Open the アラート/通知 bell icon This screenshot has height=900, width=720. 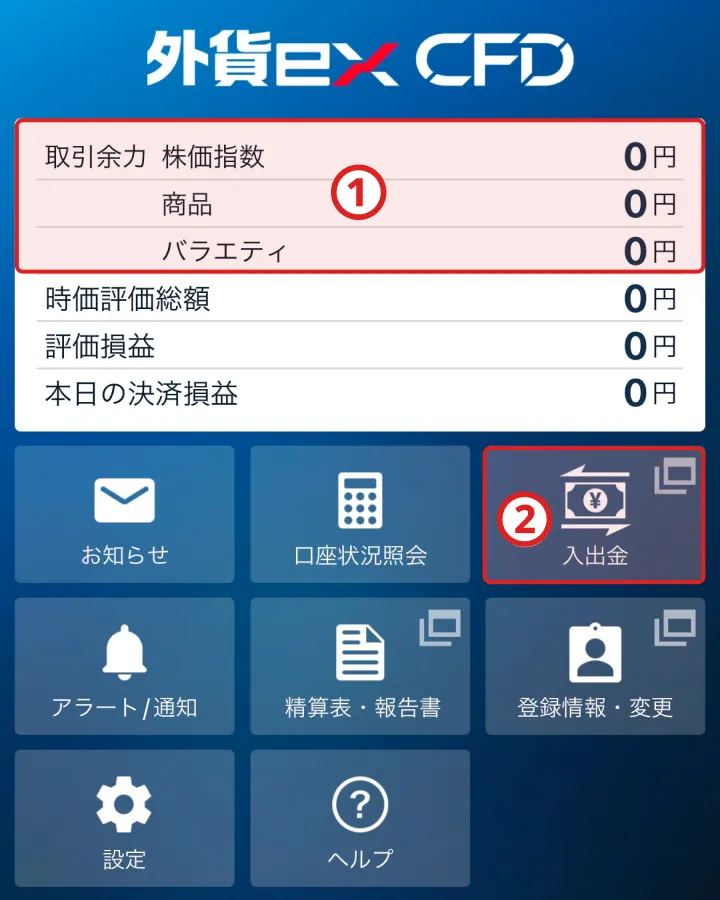(x=124, y=650)
